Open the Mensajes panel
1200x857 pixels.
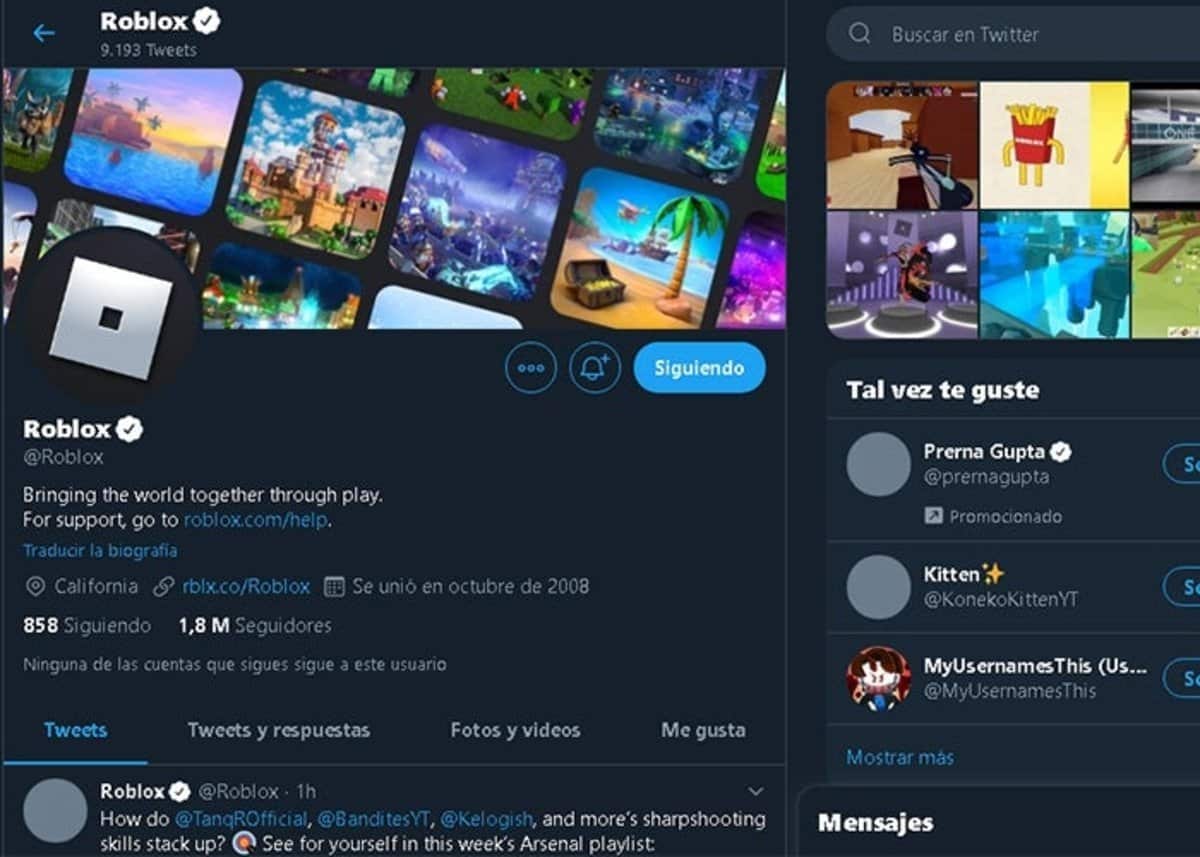pyautogui.click(x=876, y=823)
